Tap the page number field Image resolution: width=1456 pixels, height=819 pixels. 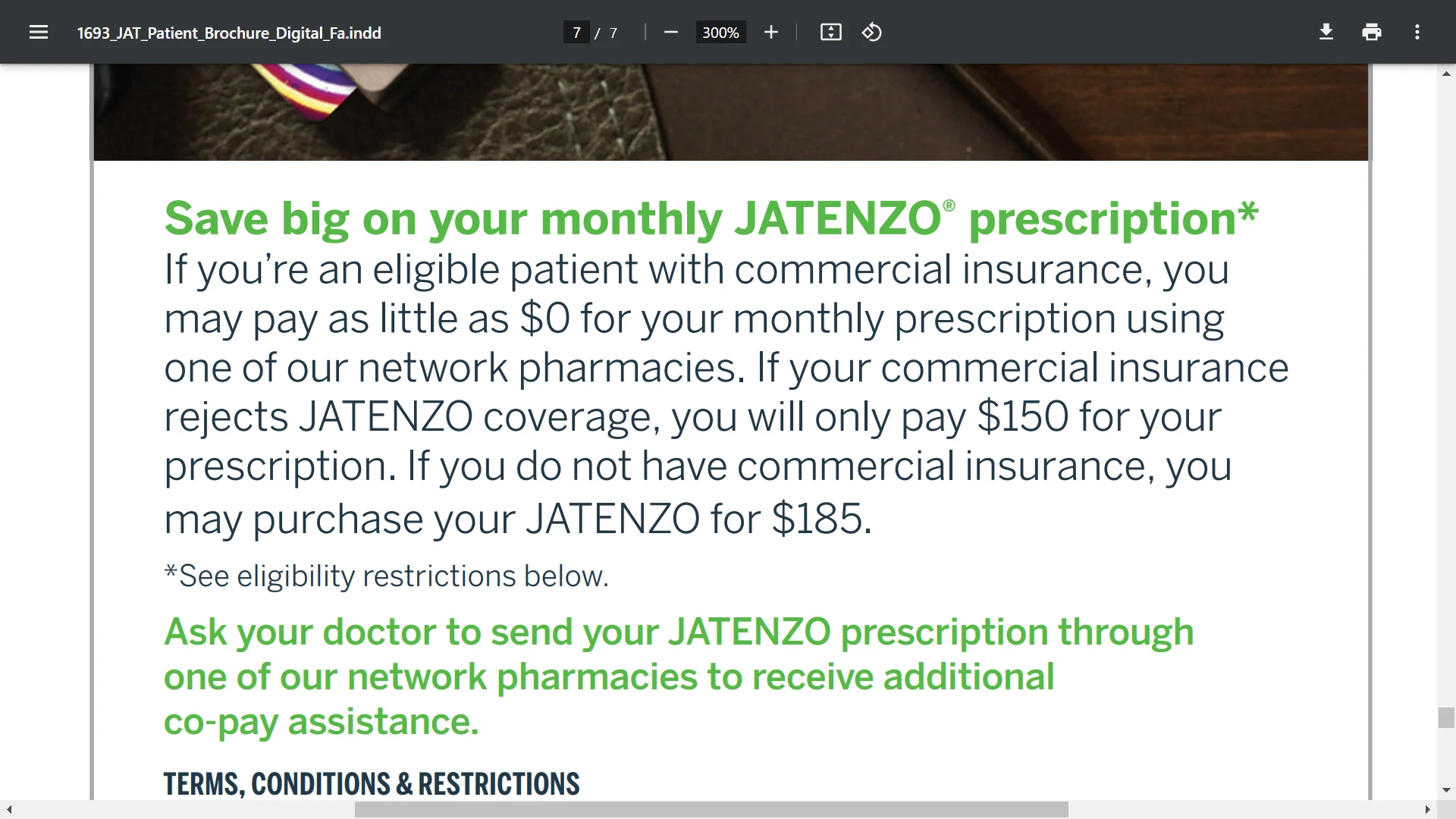click(x=576, y=33)
